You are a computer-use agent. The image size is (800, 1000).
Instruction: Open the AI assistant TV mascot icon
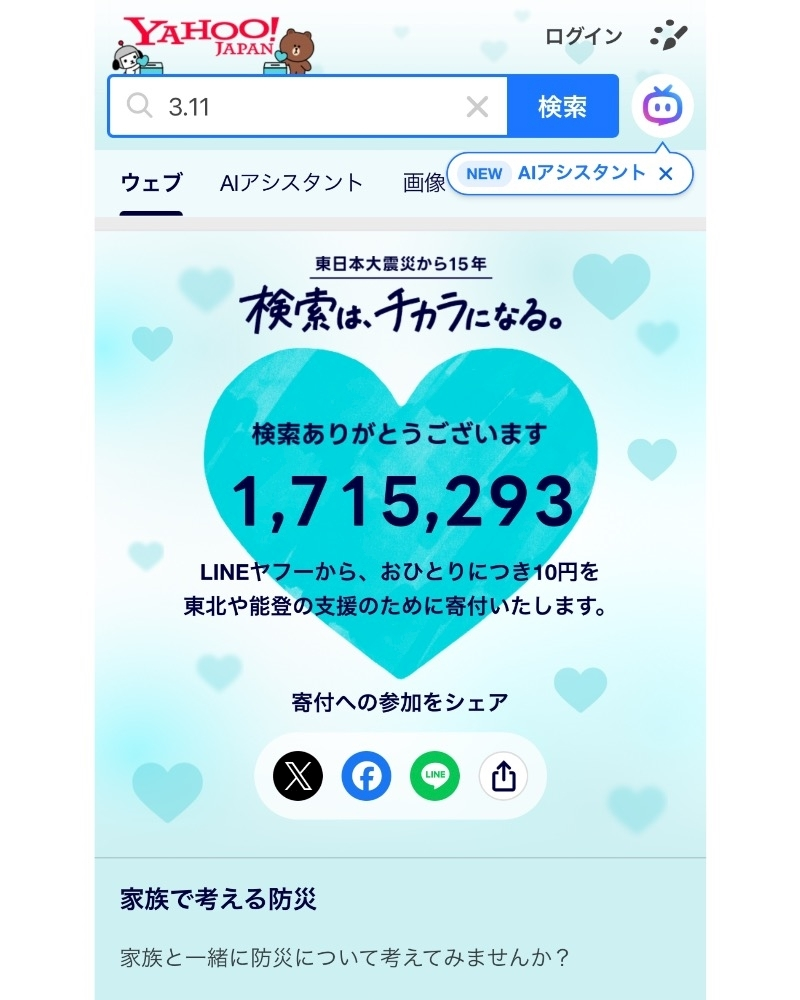[x=664, y=106]
